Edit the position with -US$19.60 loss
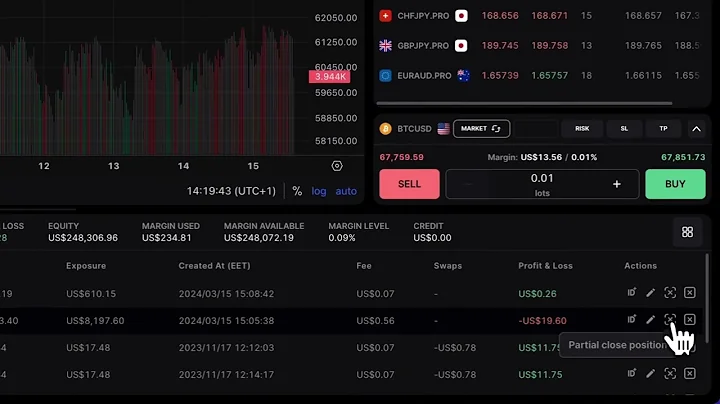Viewport: 720px width, 404px height. (650, 320)
